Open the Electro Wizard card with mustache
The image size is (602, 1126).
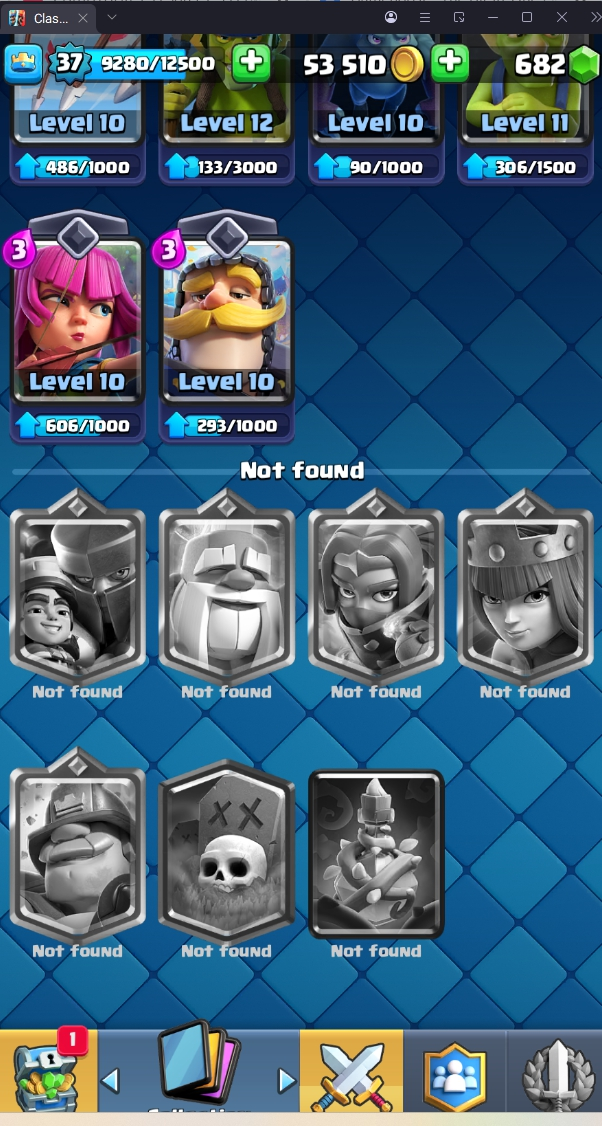tap(226, 320)
